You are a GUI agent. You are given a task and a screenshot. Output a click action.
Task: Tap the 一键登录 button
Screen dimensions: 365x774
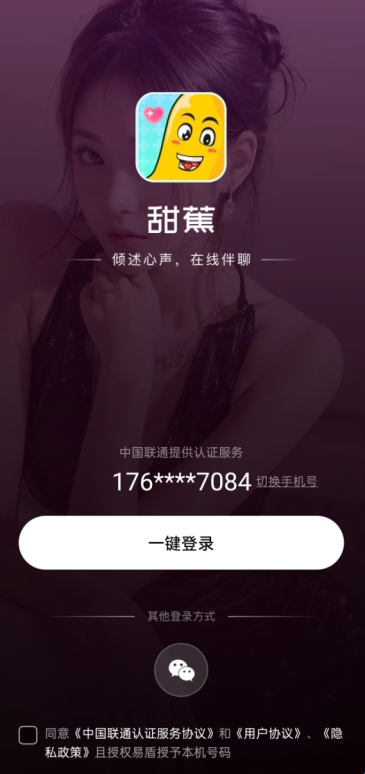(x=181, y=543)
